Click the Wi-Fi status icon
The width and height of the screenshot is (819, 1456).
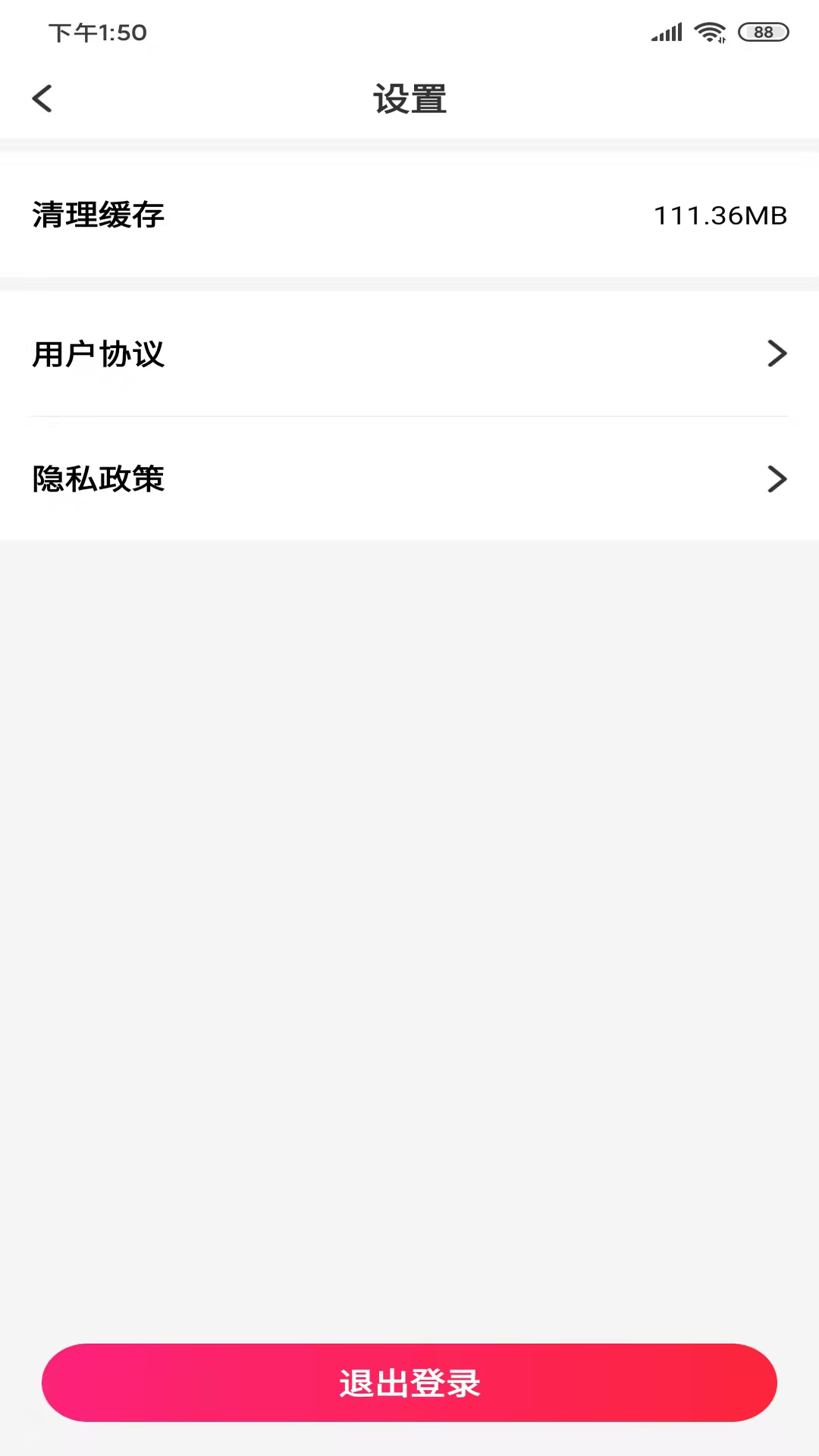click(710, 30)
